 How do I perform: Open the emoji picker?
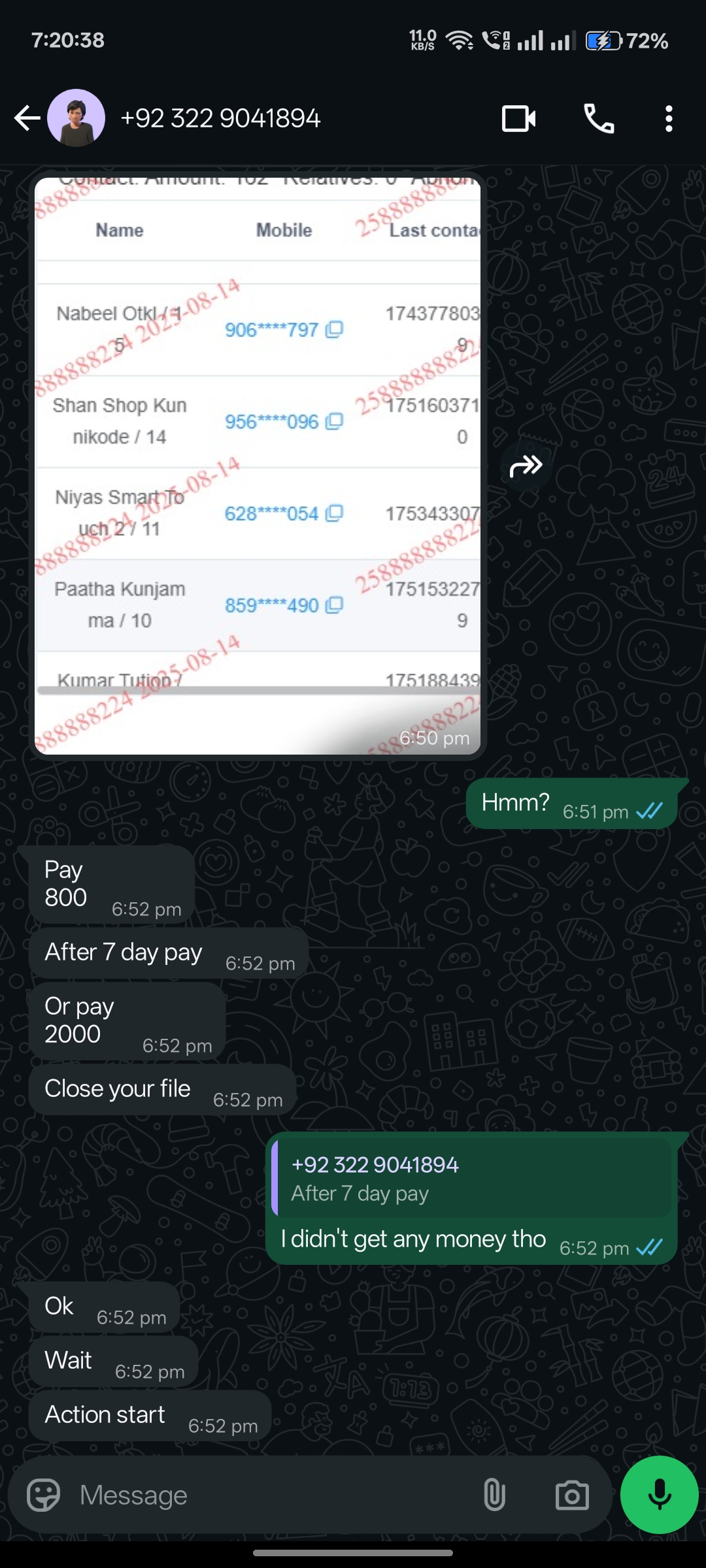tap(43, 1494)
